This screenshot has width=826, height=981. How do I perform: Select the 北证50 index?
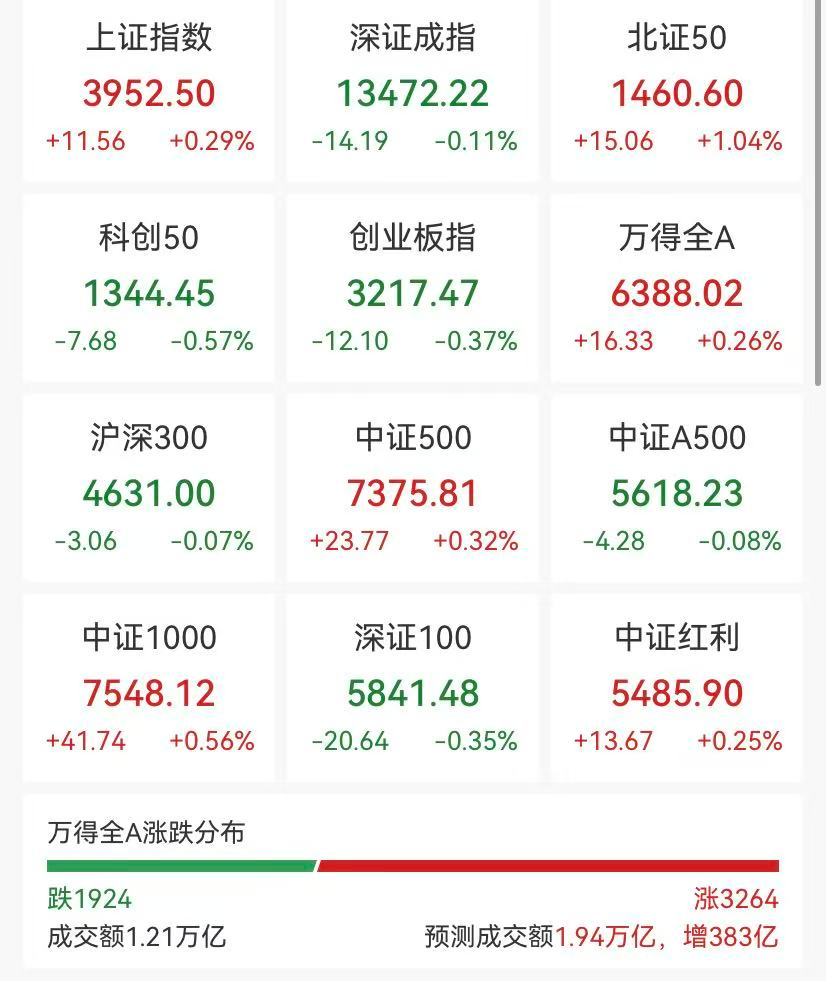(676, 90)
